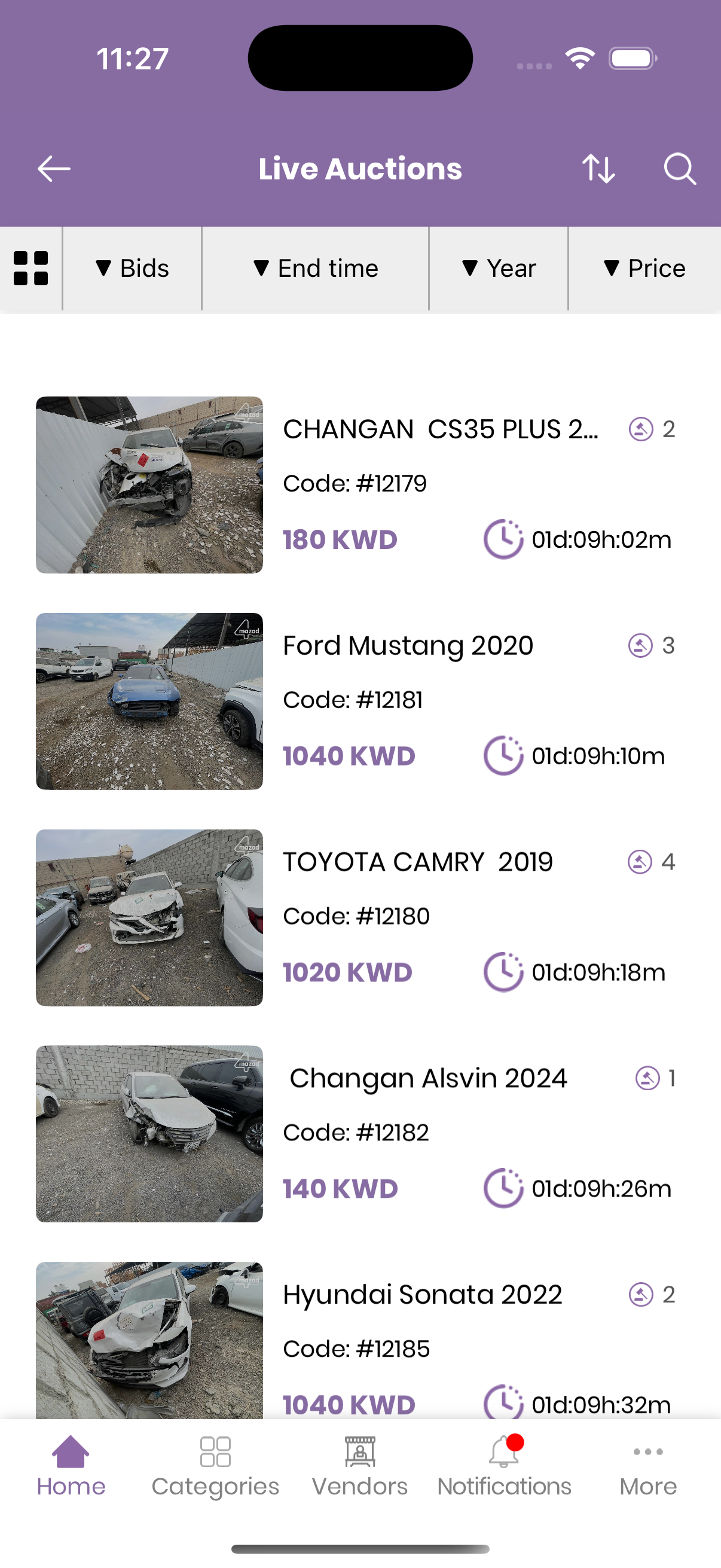This screenshot has height=1568, width=721.
Task: Open the TOYOTA CAMRY 2019 auction
Action: (417, 862)
